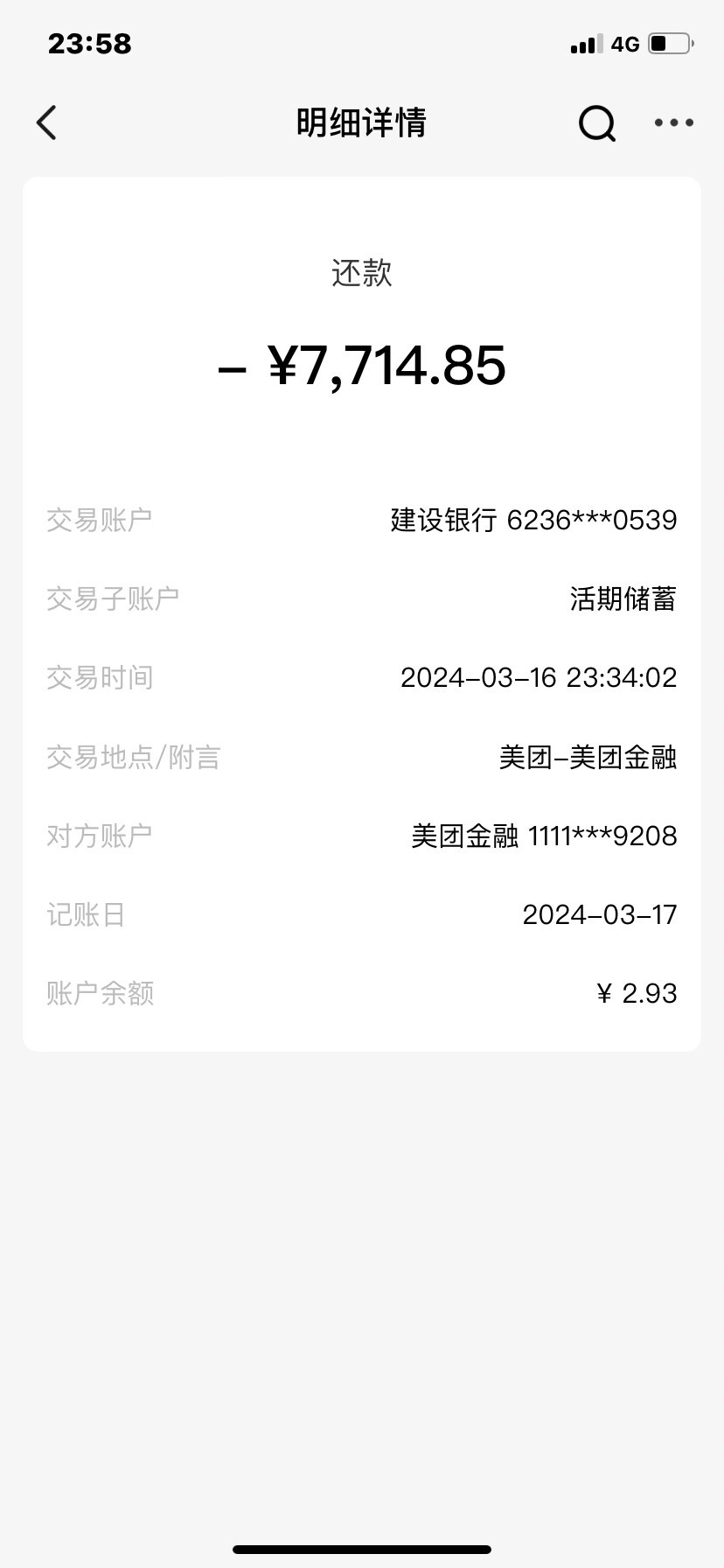Open the three-dot overflow menu
Screen dimensions: 724x1568
[674, 122]
